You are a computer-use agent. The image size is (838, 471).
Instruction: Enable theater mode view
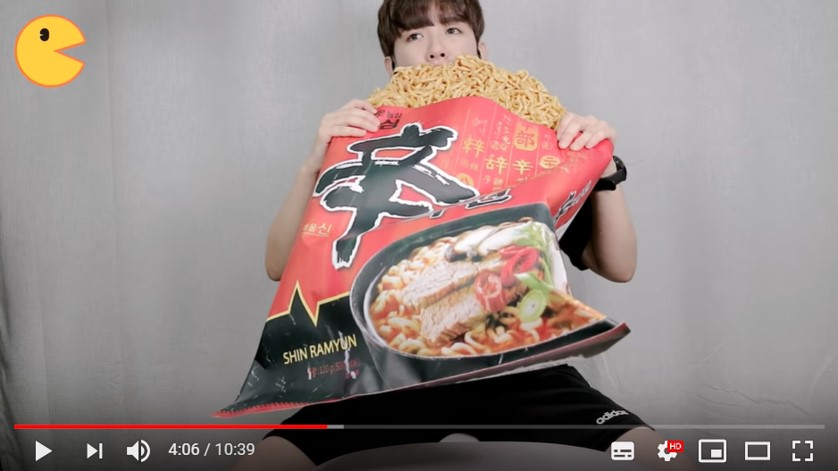click(757, 451)
